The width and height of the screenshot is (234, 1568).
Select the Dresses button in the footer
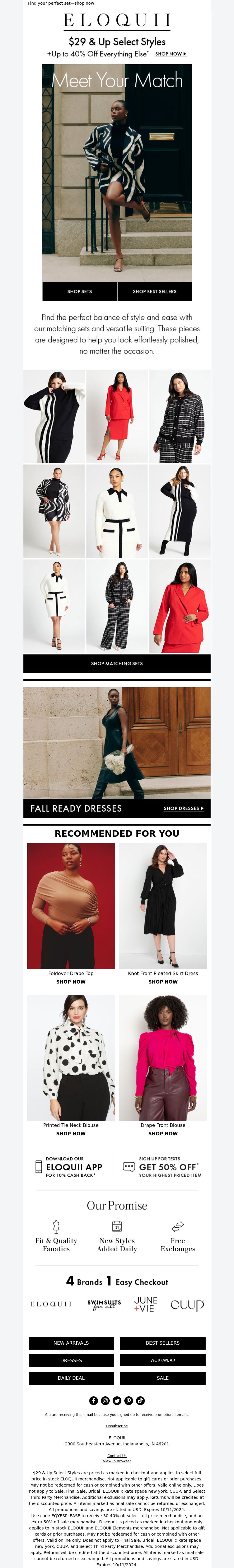[71, 1360]
